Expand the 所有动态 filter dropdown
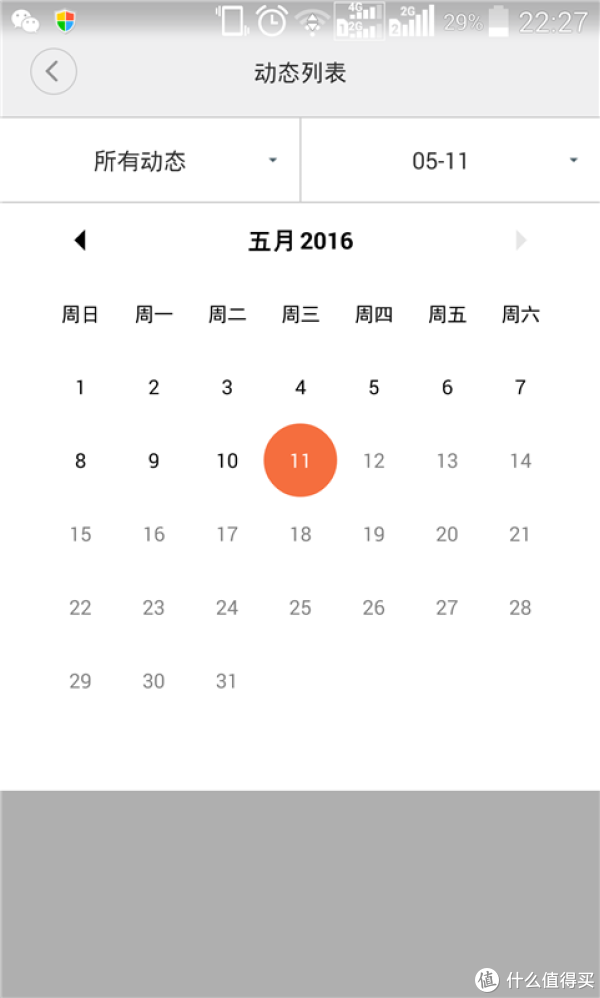This screenshot has height=998, width=600. point(150,160)
